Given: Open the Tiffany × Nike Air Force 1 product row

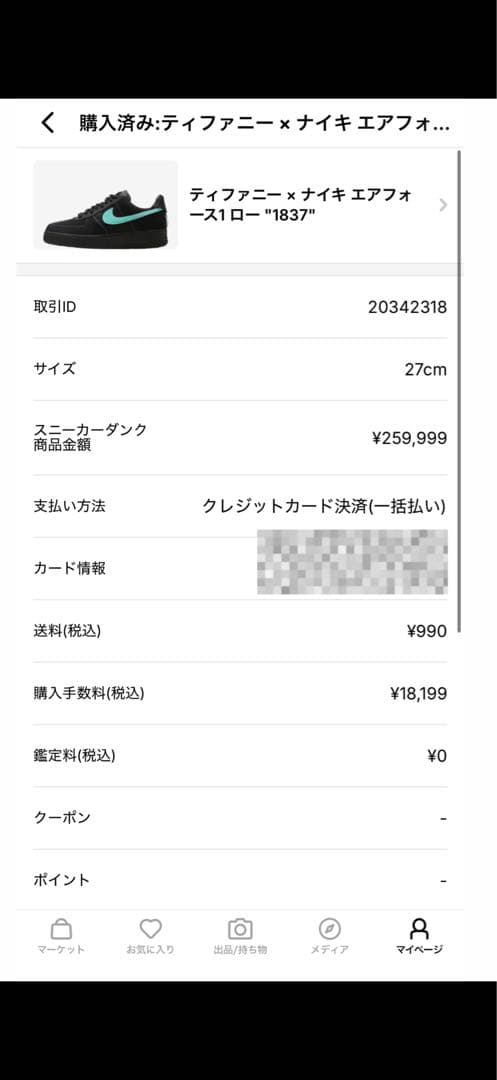Looking at the screenshot, I should click(240, 205).
